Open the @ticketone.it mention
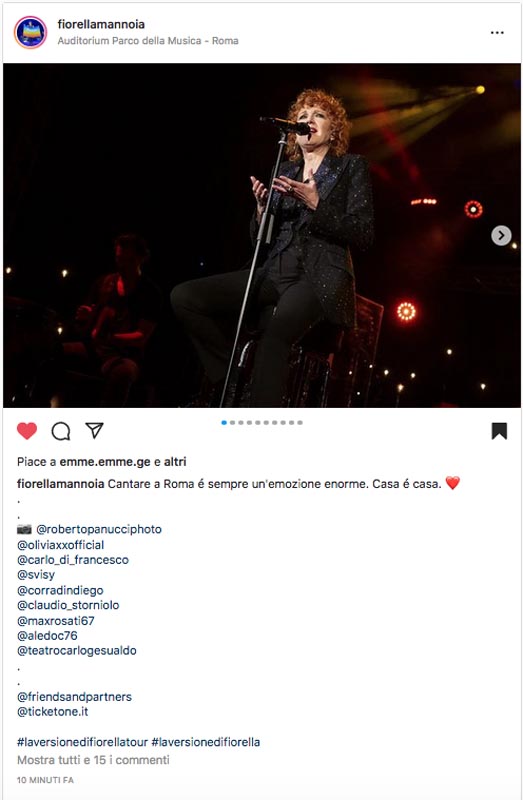The image size is (523, 800). pos(53,712)
